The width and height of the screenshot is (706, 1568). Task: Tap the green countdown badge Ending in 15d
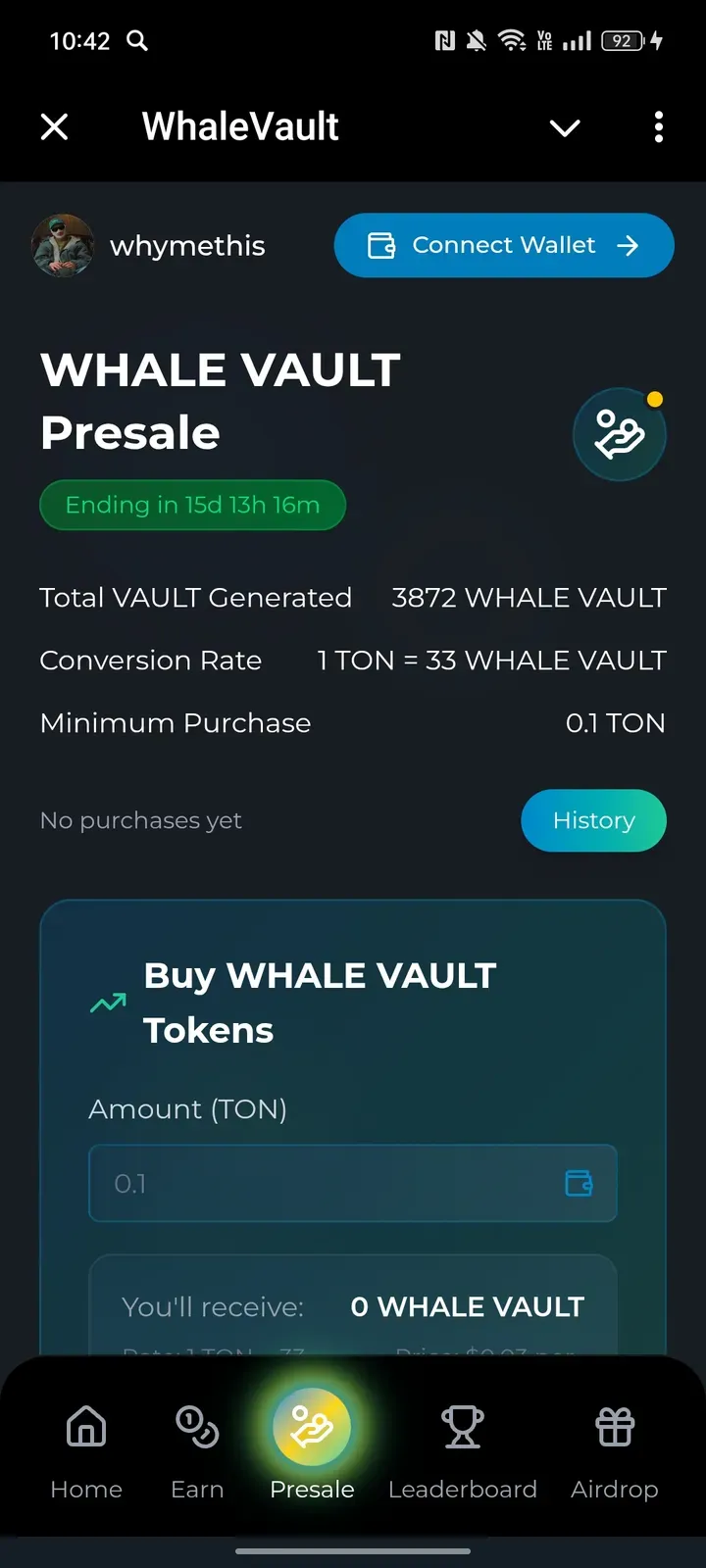coord(192,505)
